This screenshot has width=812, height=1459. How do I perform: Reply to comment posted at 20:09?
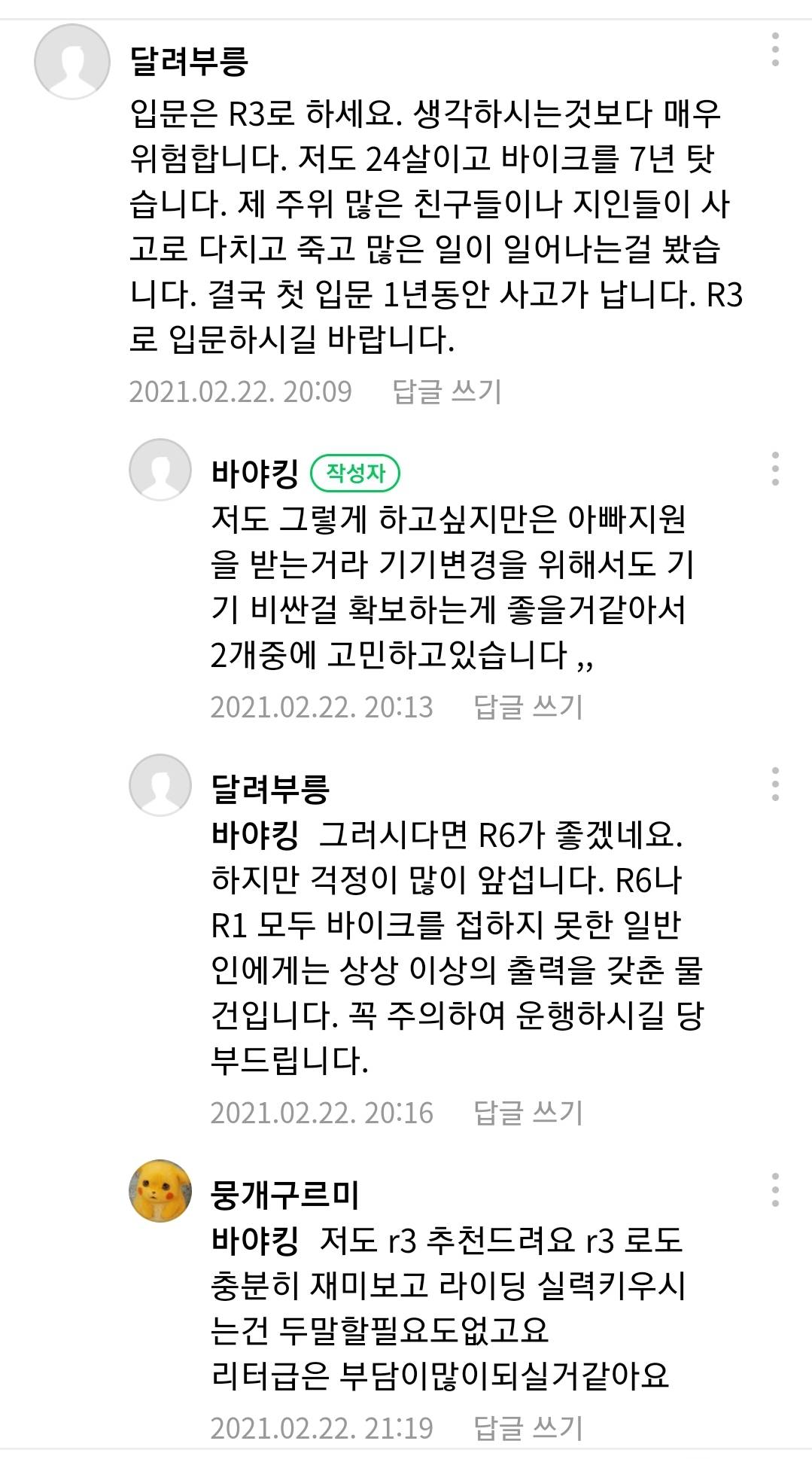(x=446, y=391)
